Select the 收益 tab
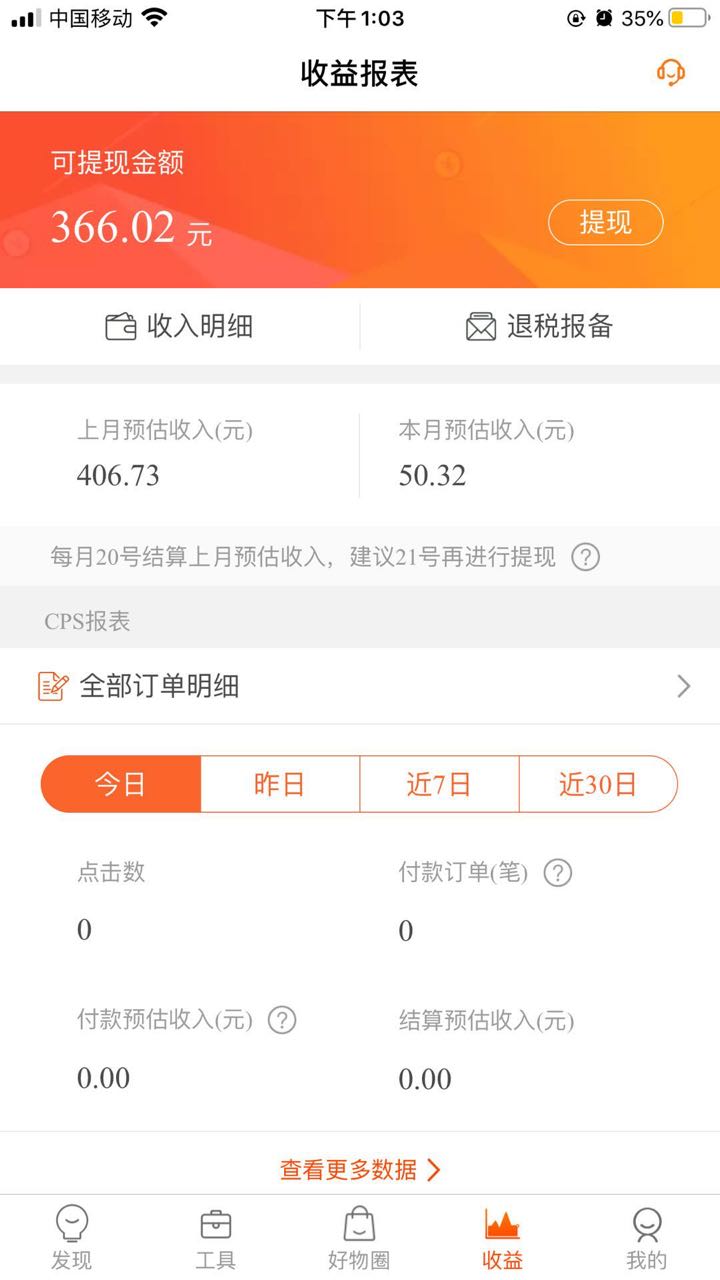The image size is (720, 1280). click(502, 1237)
